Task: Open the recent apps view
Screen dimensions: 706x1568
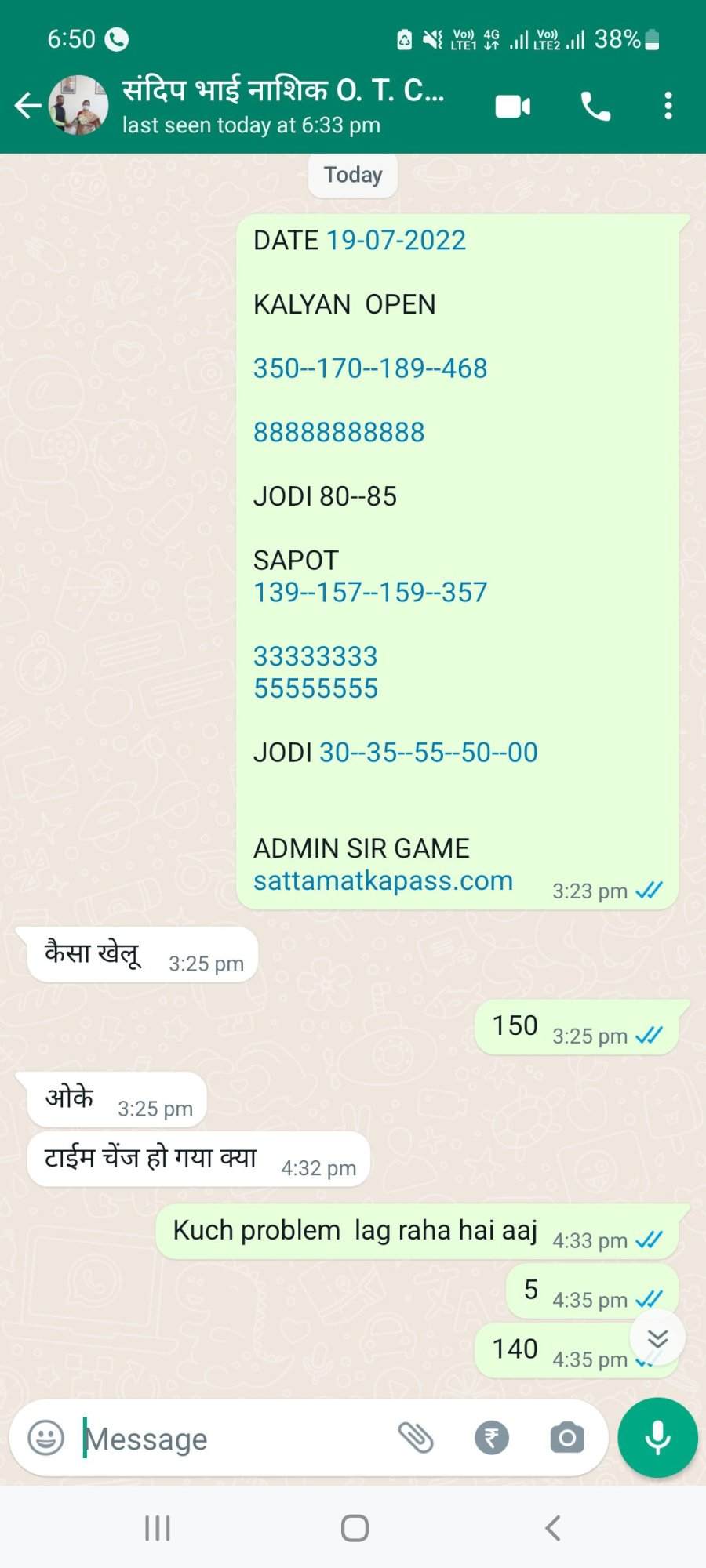Action: click(158, 1528)
